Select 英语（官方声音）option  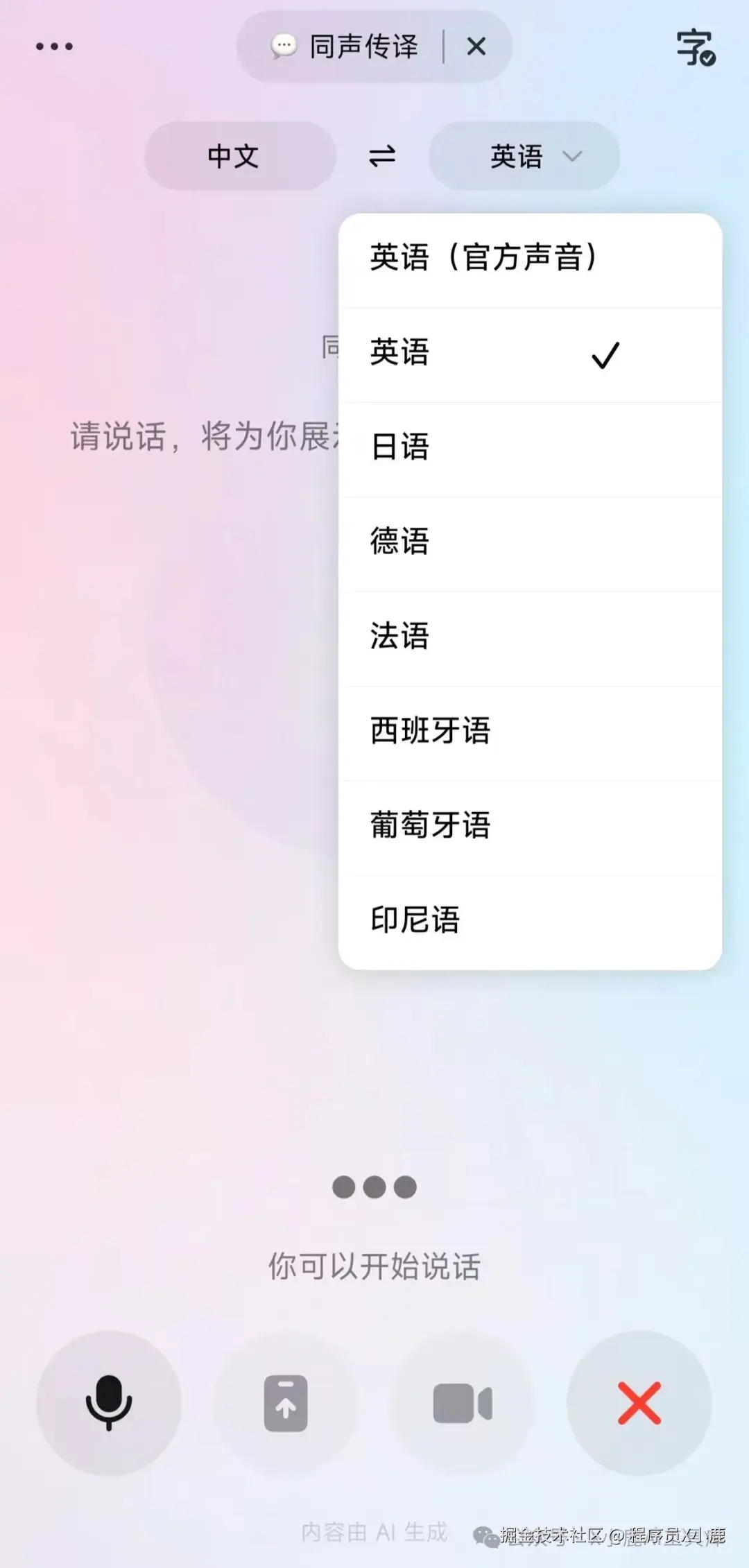pyautogui.click(x=530, y=258)
